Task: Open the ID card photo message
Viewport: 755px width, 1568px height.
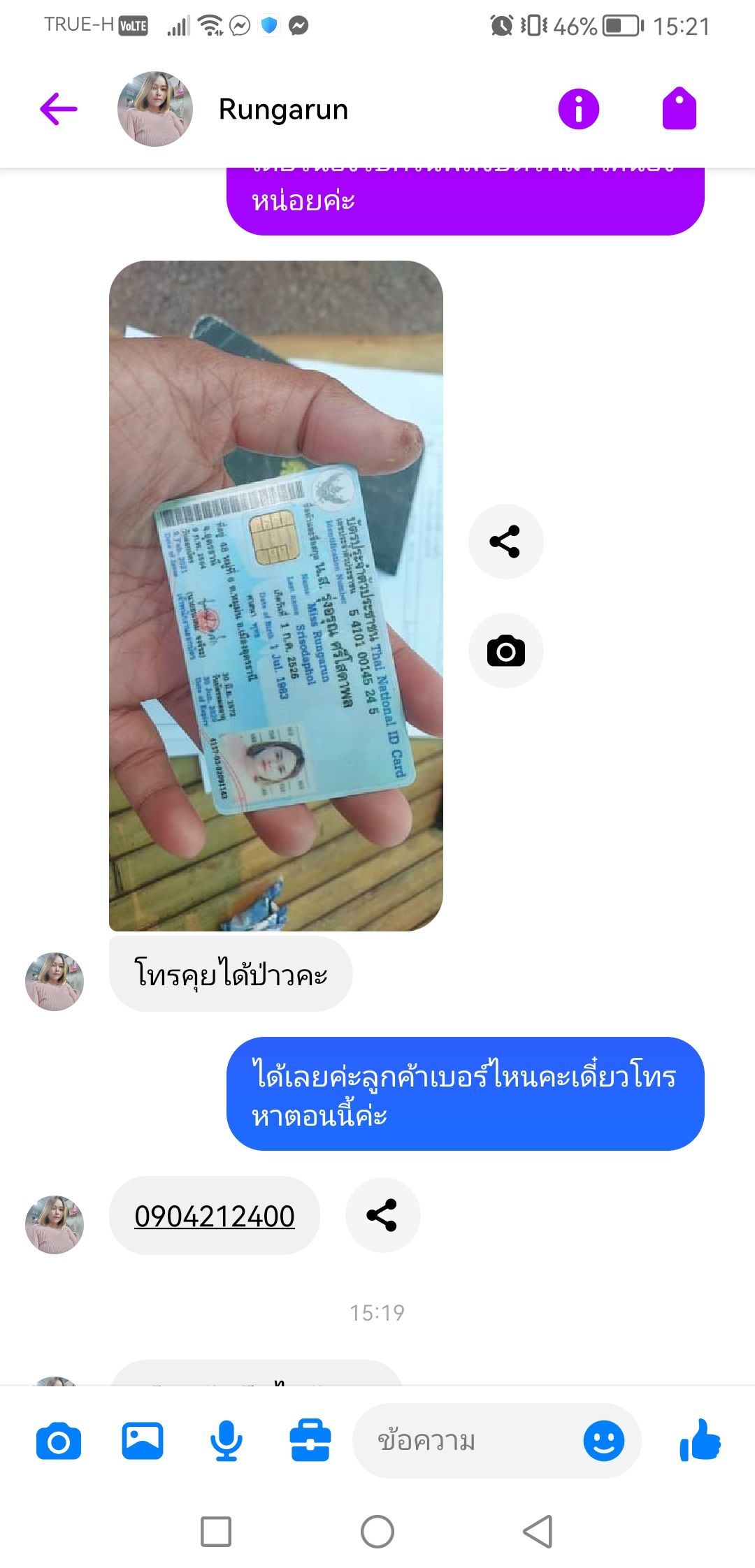Action: click(x=276, y=596)
